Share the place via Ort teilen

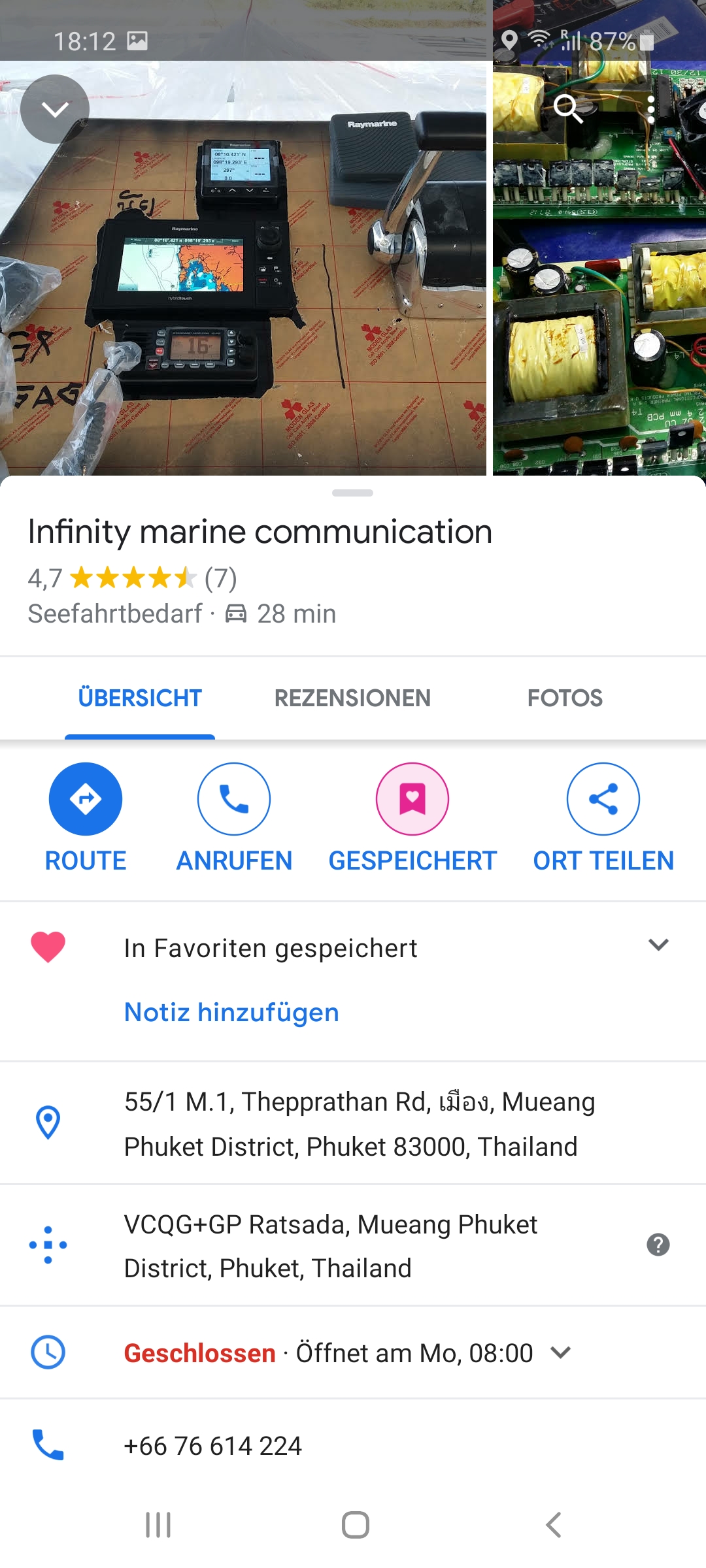603,799
